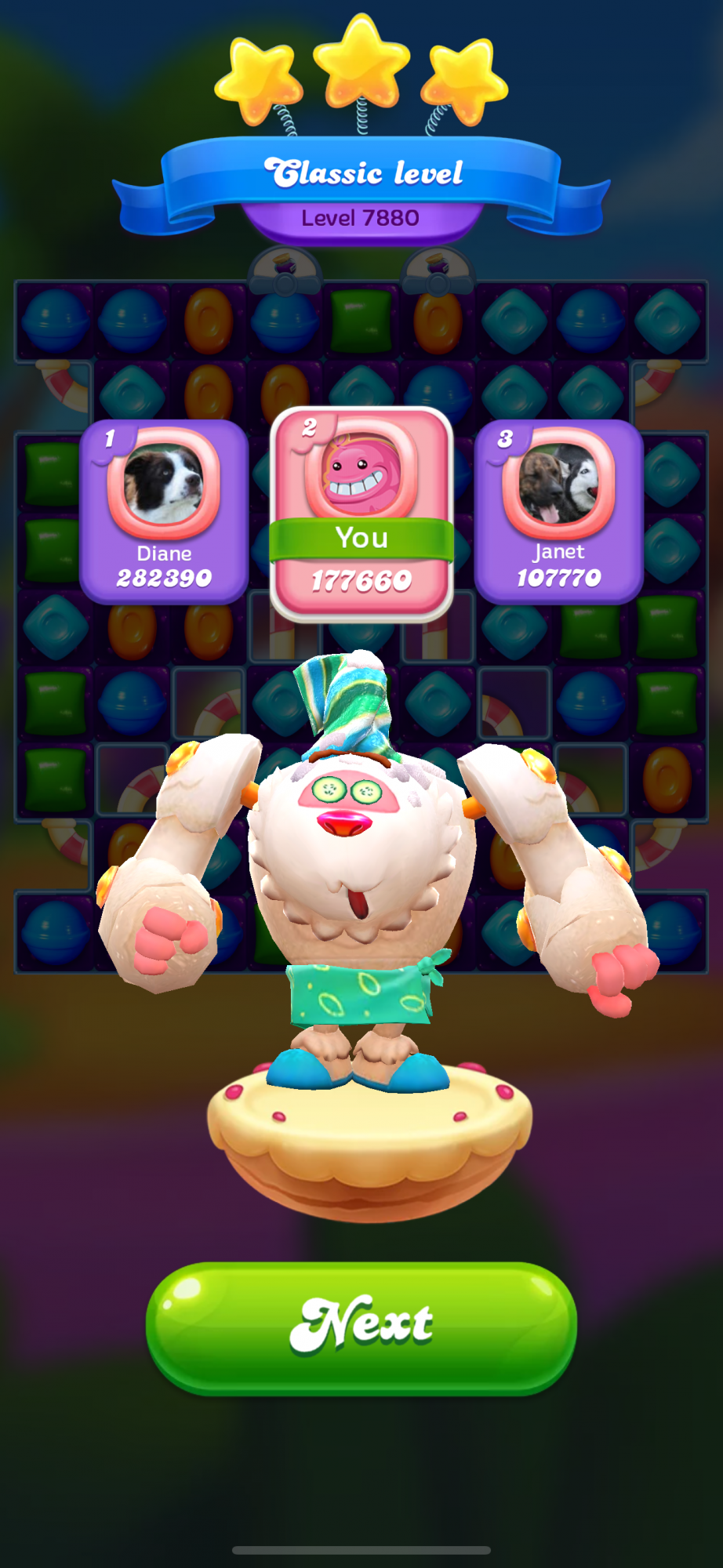Image resolution: width=723 pixels, height=1568 pixels.
Task: Select your own score card
Action: [361, 514]
